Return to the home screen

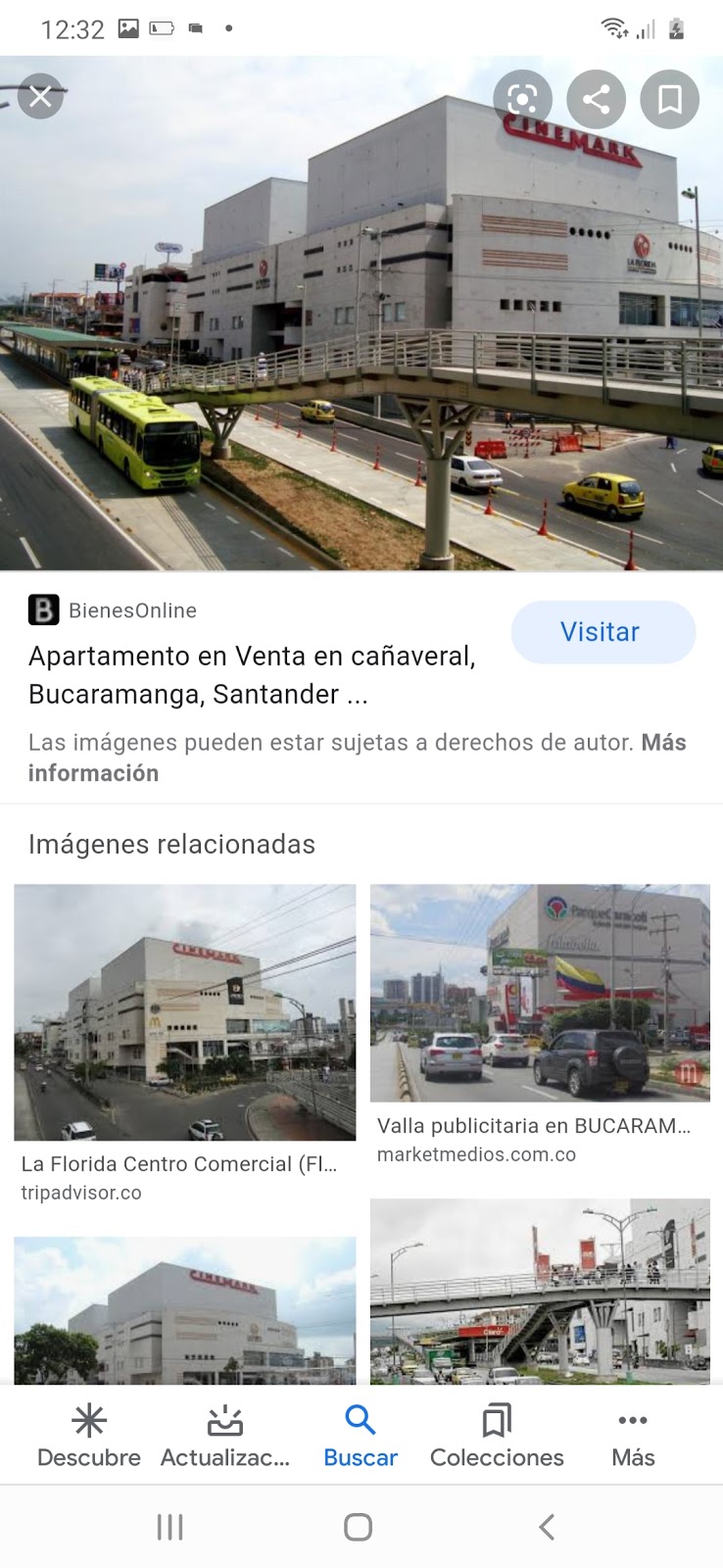pyautogui.click(x=358, y=1527)
